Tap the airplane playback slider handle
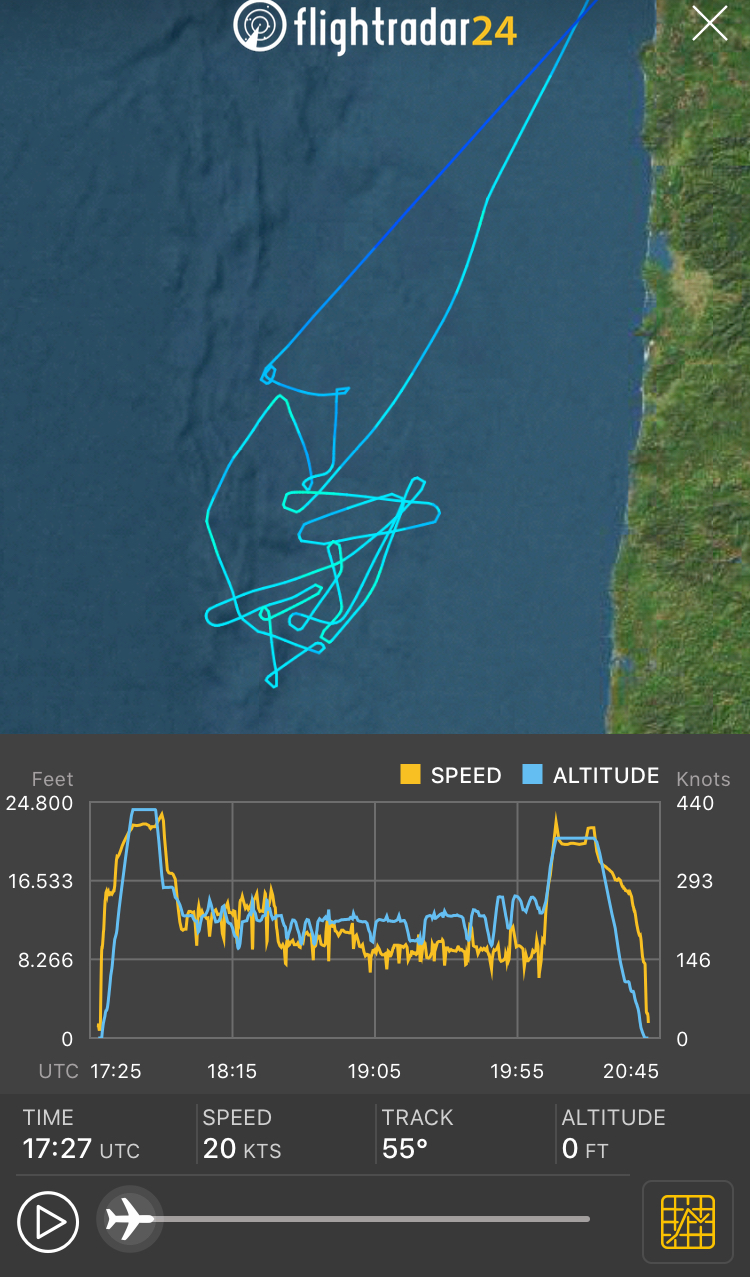This screenshot has width=750, height=1277. pyautogui.click(x=130, y=1220)
